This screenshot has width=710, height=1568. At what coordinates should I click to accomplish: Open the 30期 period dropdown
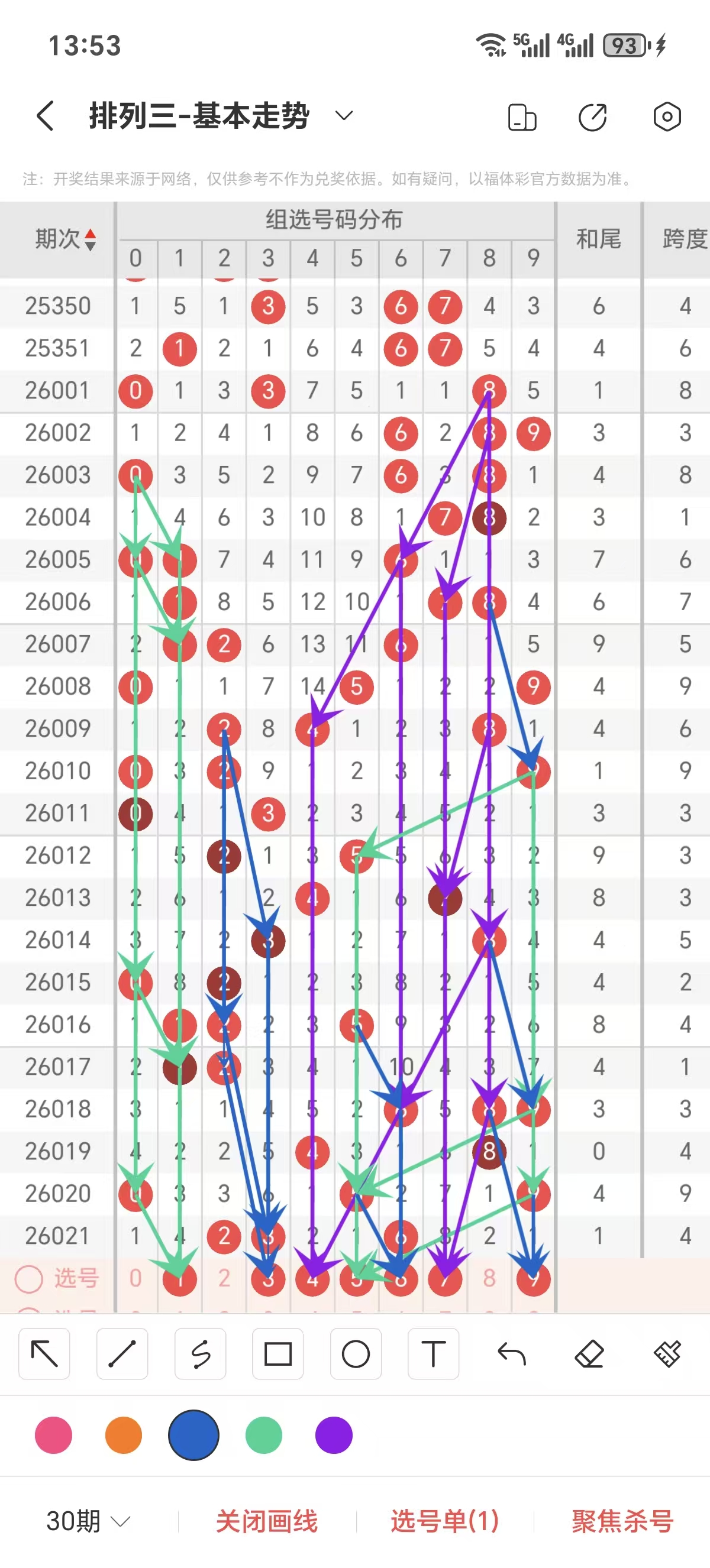pyautogui.click(x=88, y=1521)
